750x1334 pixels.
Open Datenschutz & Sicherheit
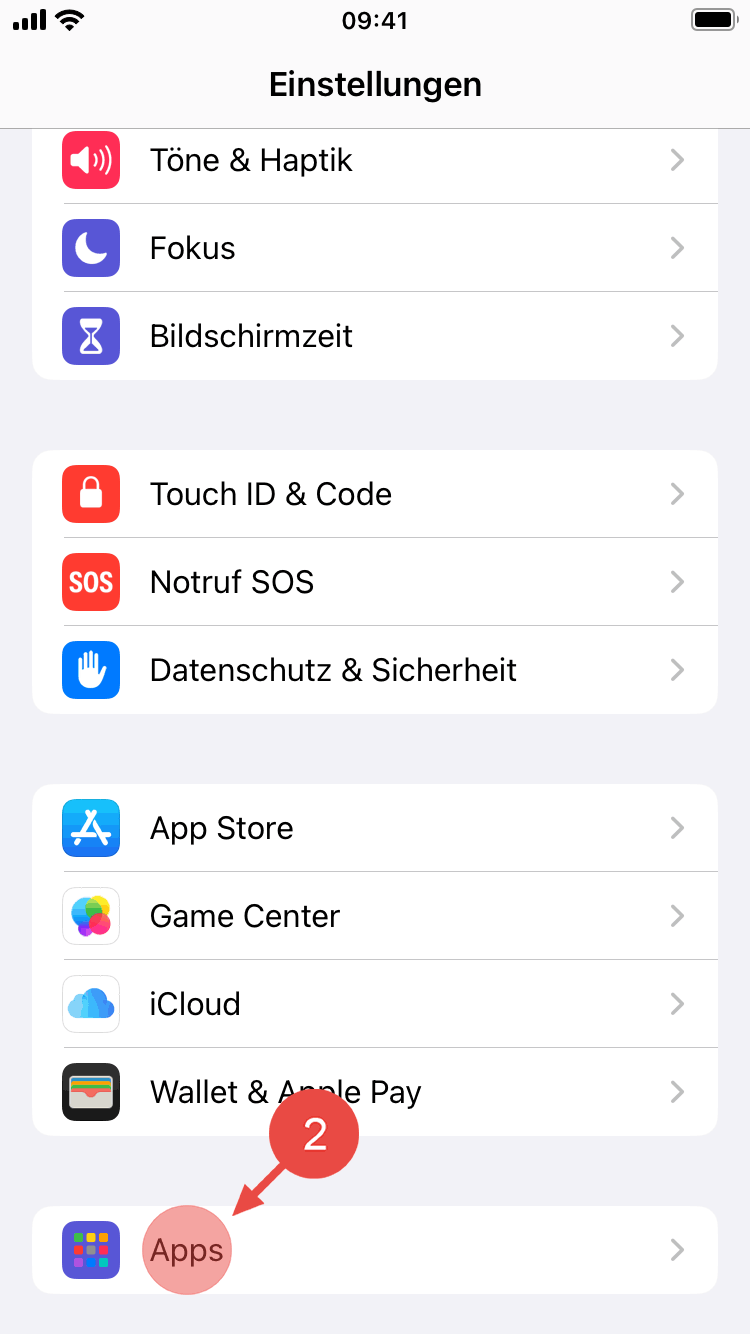(374, 670)
